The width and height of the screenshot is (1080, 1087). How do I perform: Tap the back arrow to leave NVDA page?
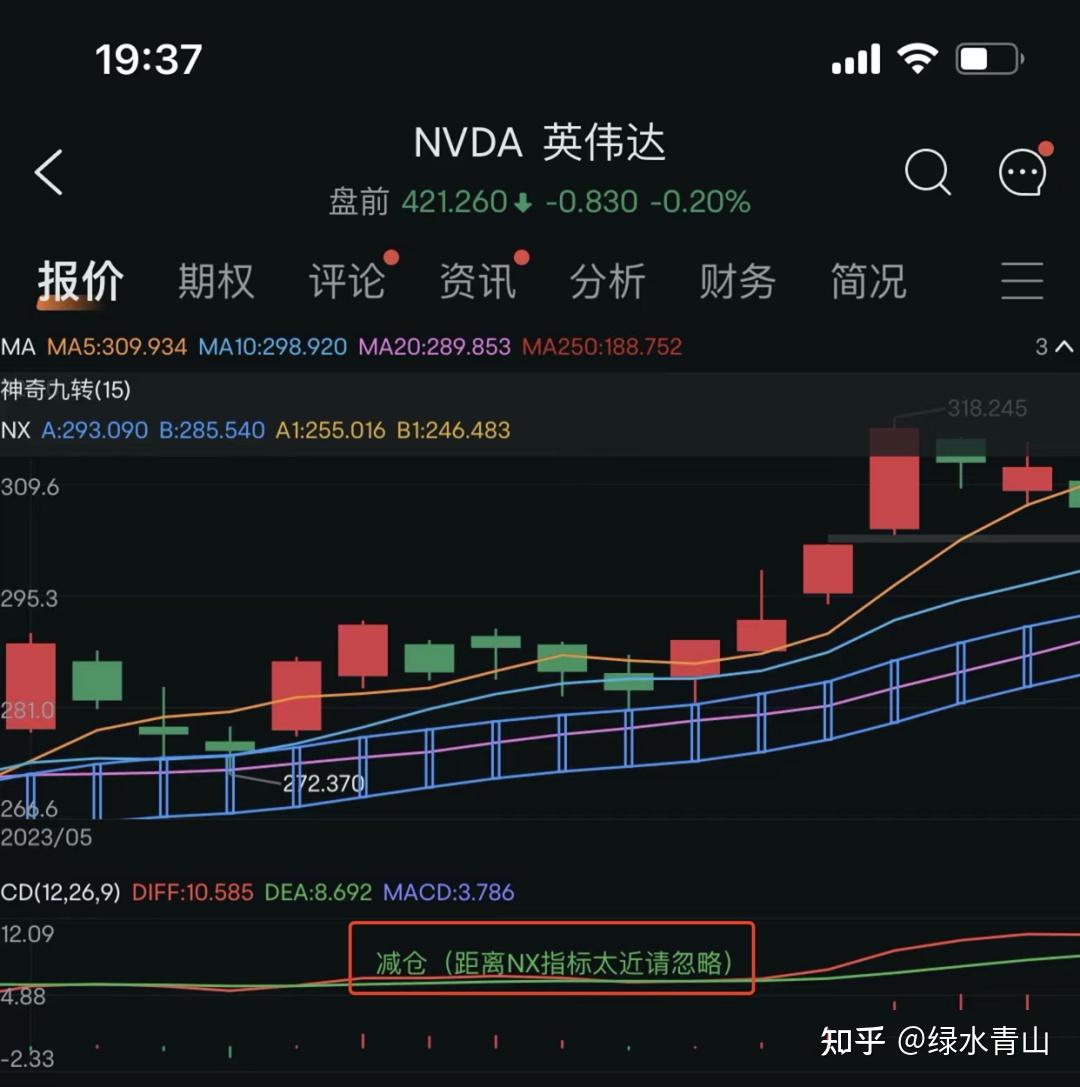(x=48, y=172)
